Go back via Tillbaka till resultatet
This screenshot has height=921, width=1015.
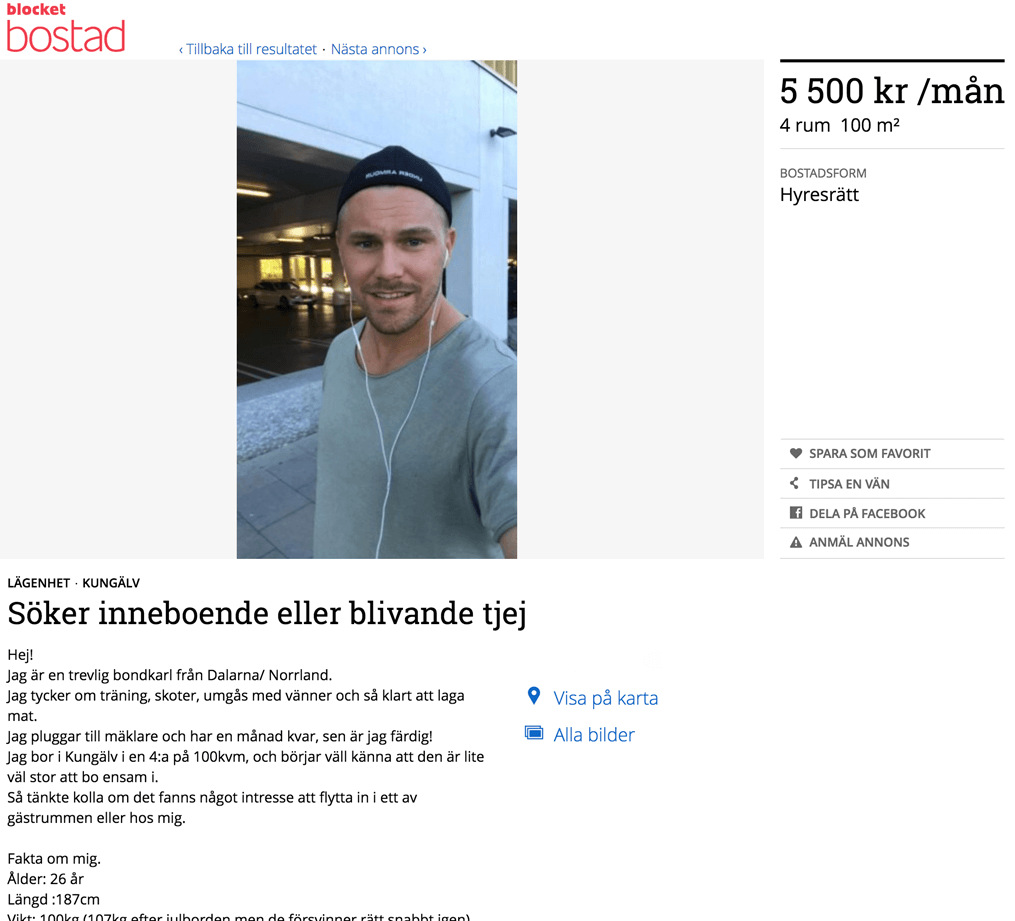pos(248,49)
